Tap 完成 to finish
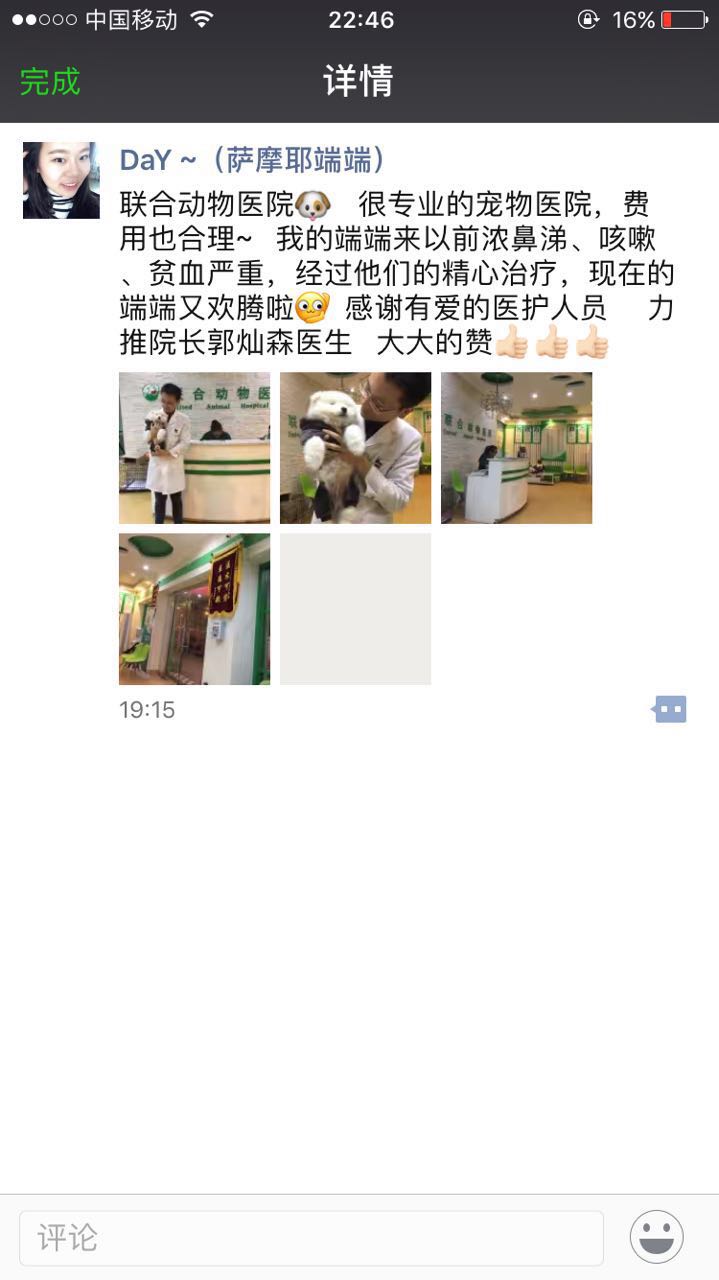719x1280 pixels. [50, 82]
